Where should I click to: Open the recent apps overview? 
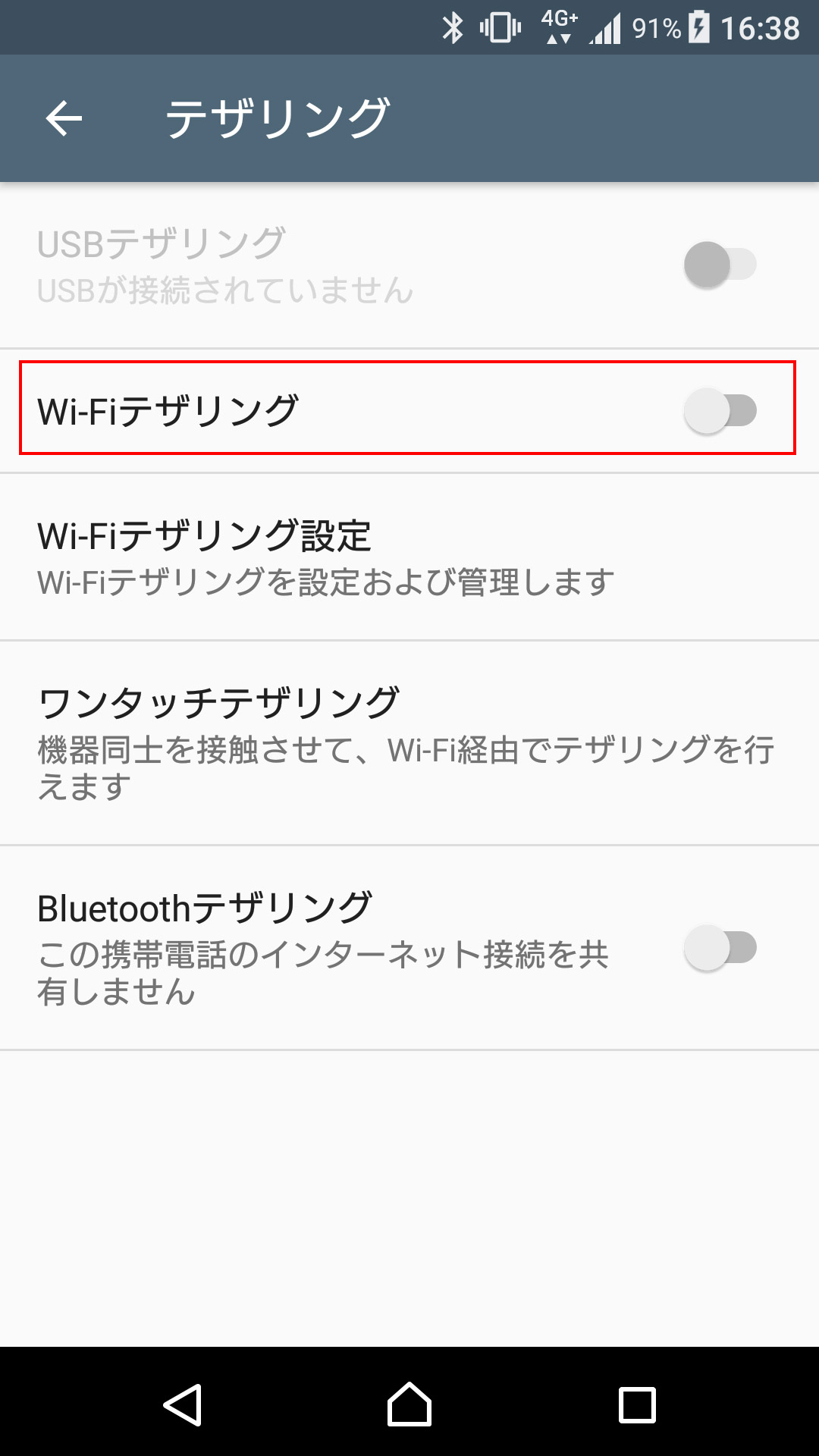pyautogui.click(x=637, y=1405)
